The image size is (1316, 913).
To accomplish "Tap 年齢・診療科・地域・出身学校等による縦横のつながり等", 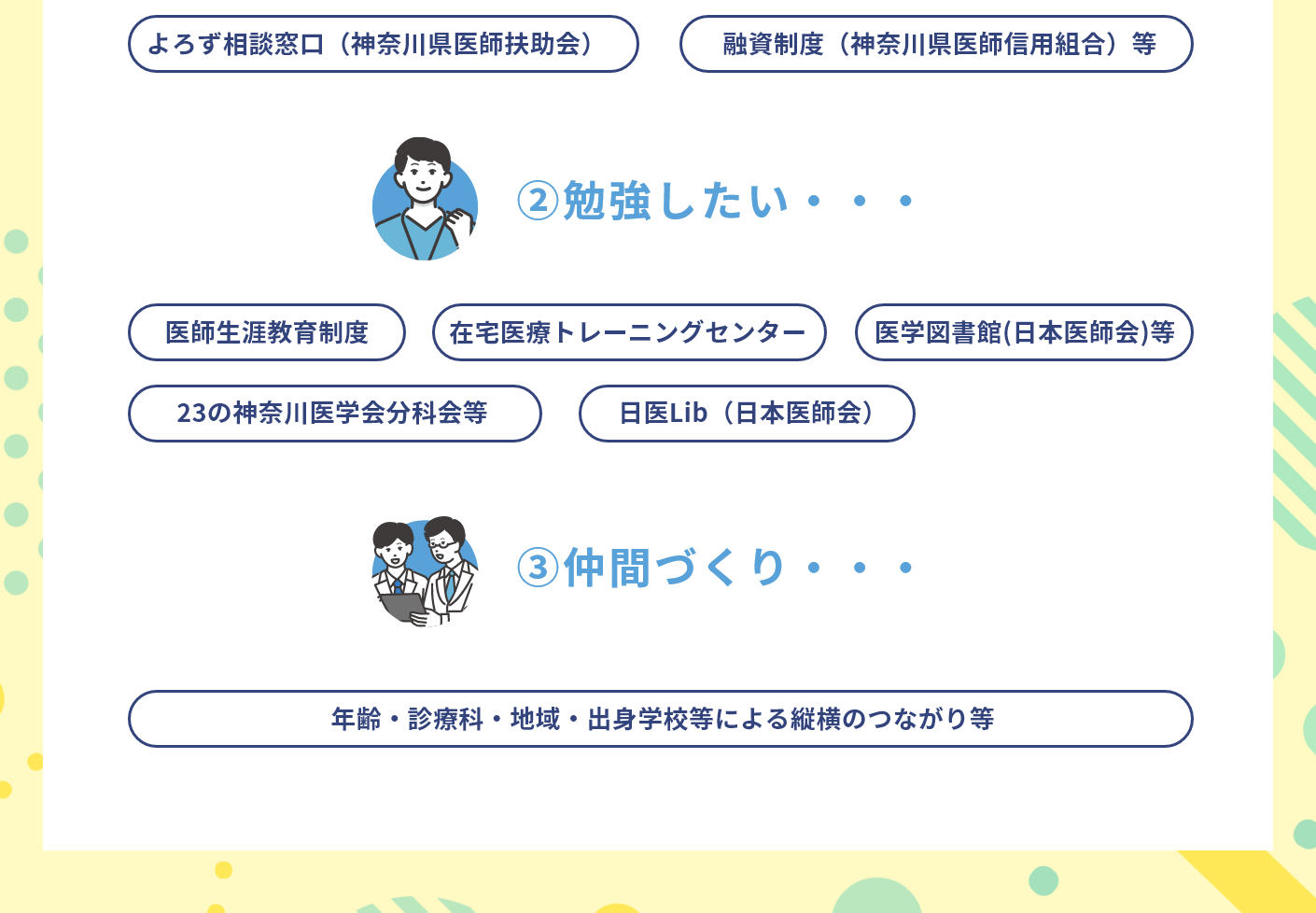I will tap(660, 719).
